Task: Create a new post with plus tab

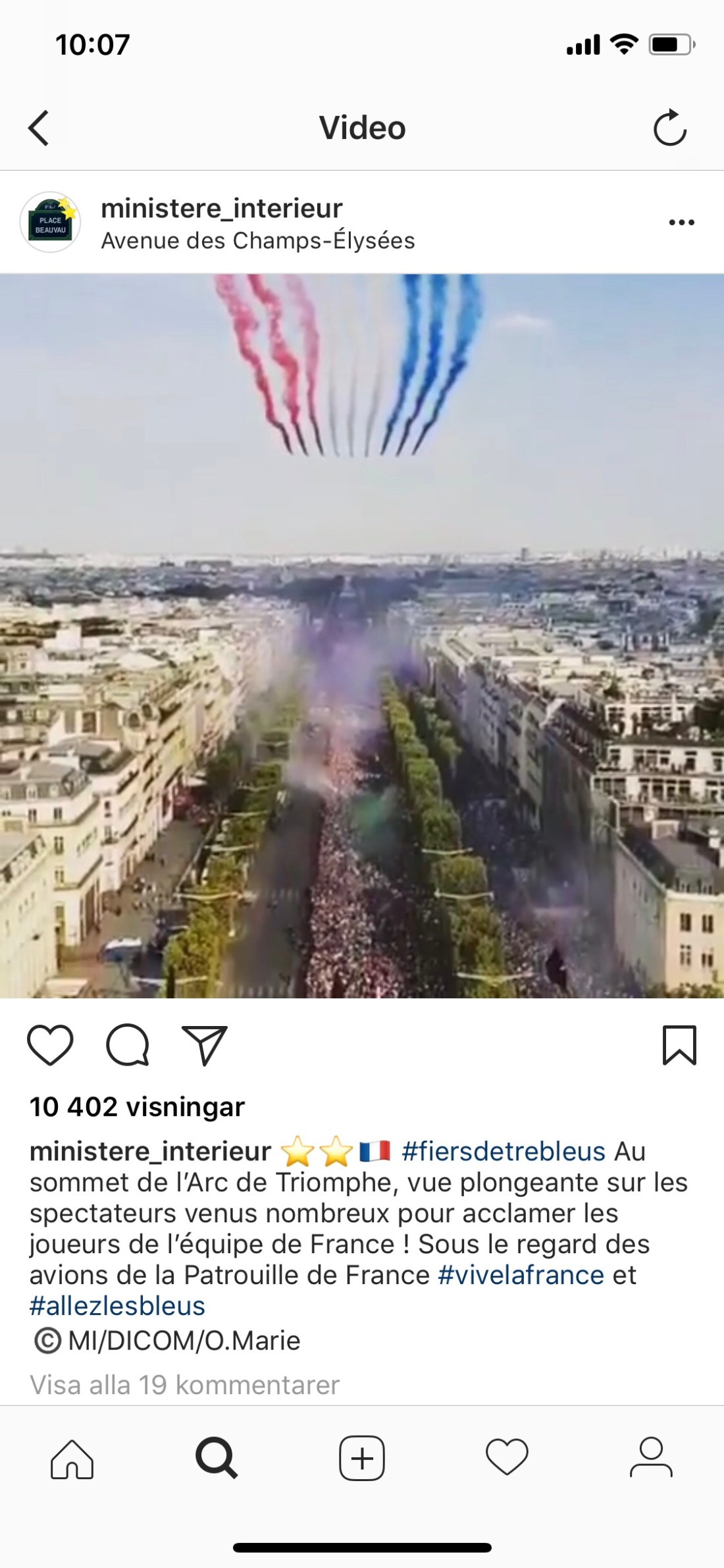Action: [x=362, y=1459]
